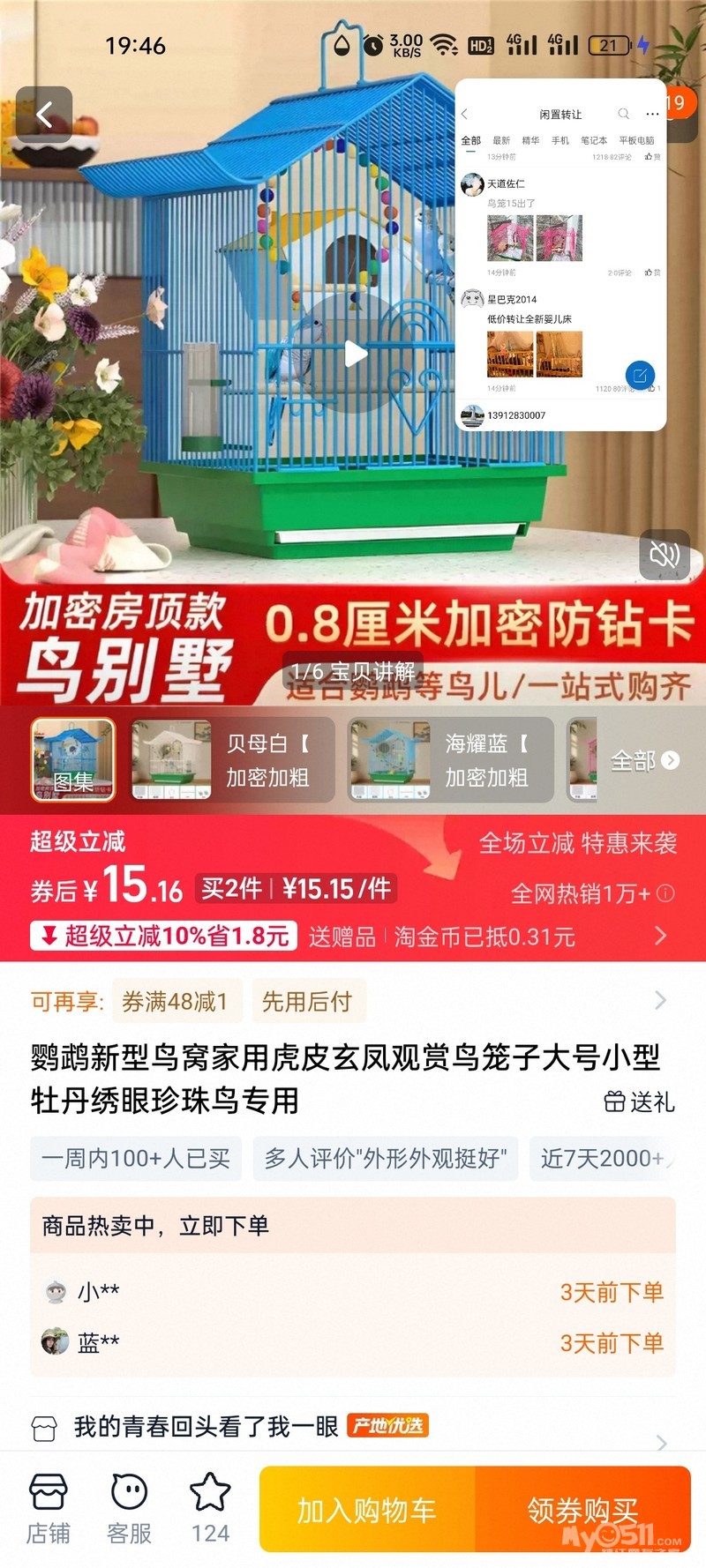Send this item as a gift via 送礼
Image resolution: width=706 pixels, height=1568 pixels.
click(639, 1101)
